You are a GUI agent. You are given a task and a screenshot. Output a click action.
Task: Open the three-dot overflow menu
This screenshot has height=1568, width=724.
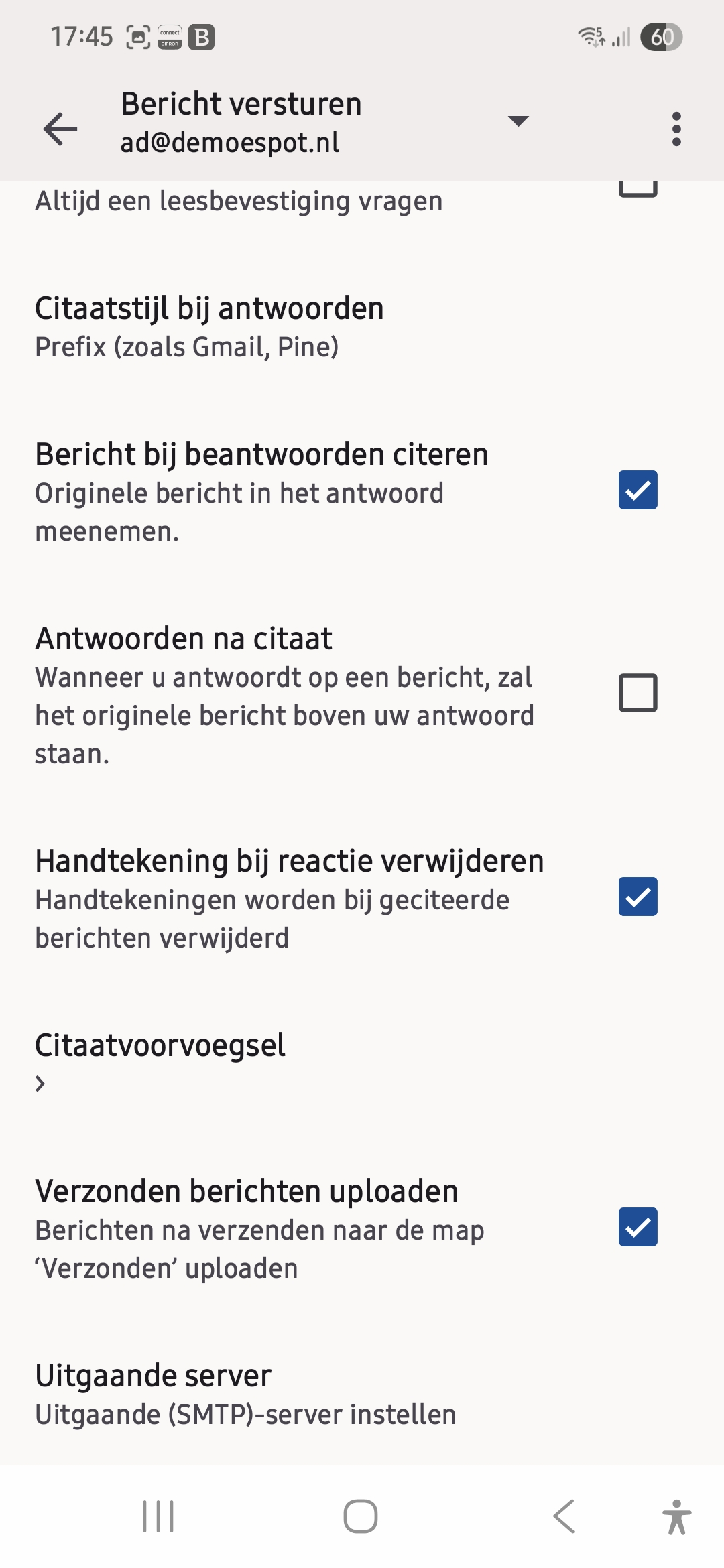(676, 129)
